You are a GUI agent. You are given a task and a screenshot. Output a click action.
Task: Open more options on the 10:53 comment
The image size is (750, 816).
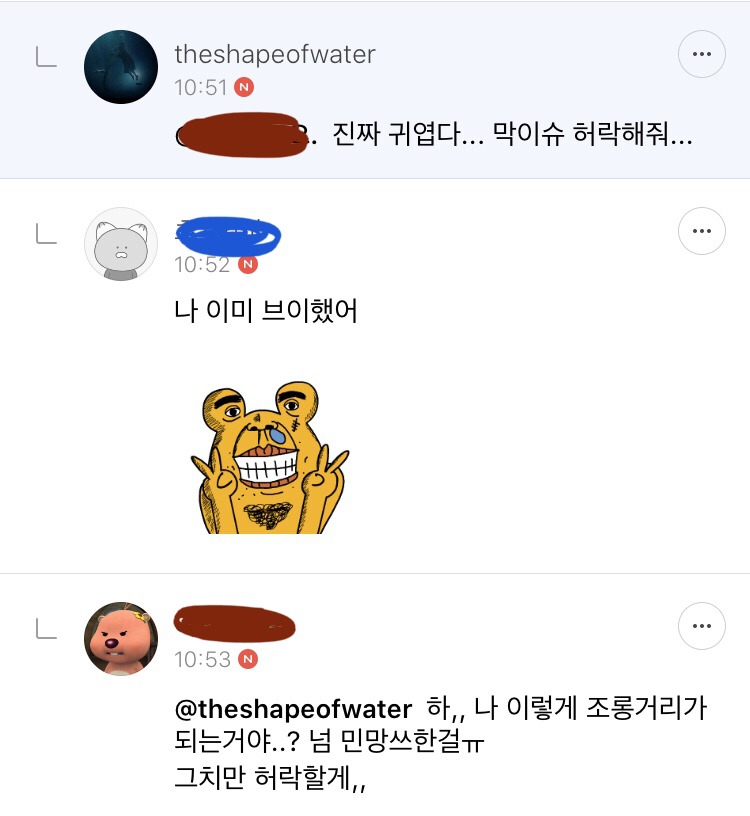click(702, 628)
